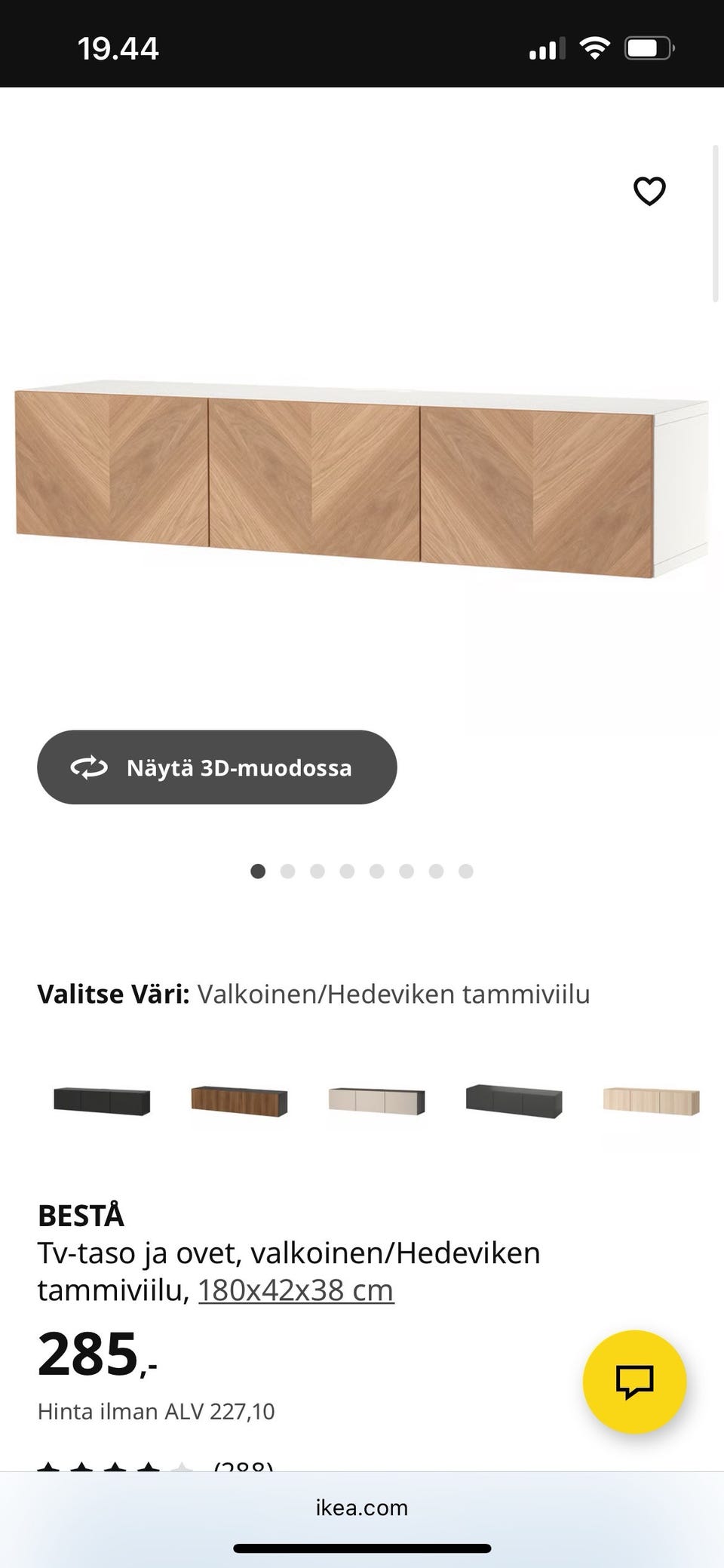Add the BESTÅ TV bench to favorites
This screenshot has width=724, height=1568.
coord(649,191)
